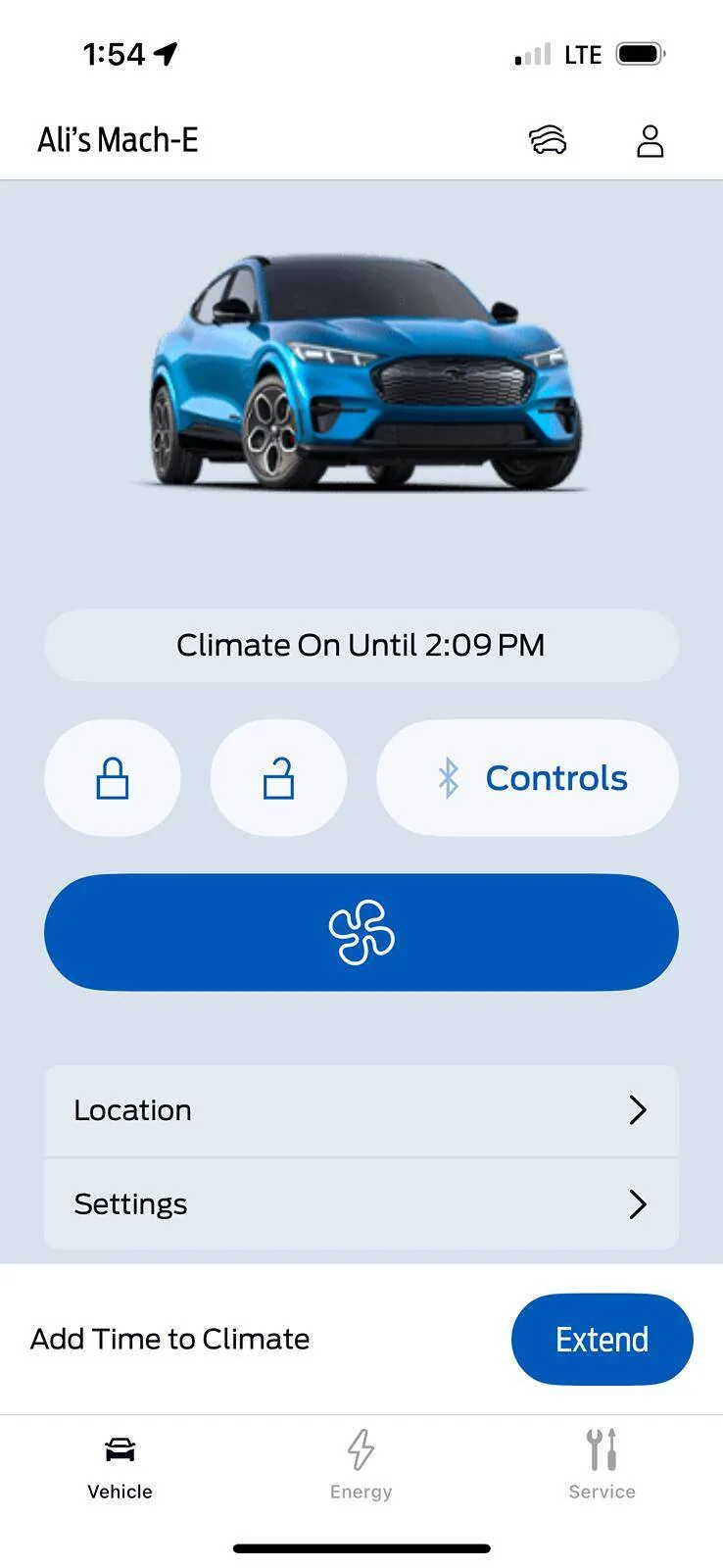
Task: Unlock the vehicle with the open padlock
Action: [278, 778]
